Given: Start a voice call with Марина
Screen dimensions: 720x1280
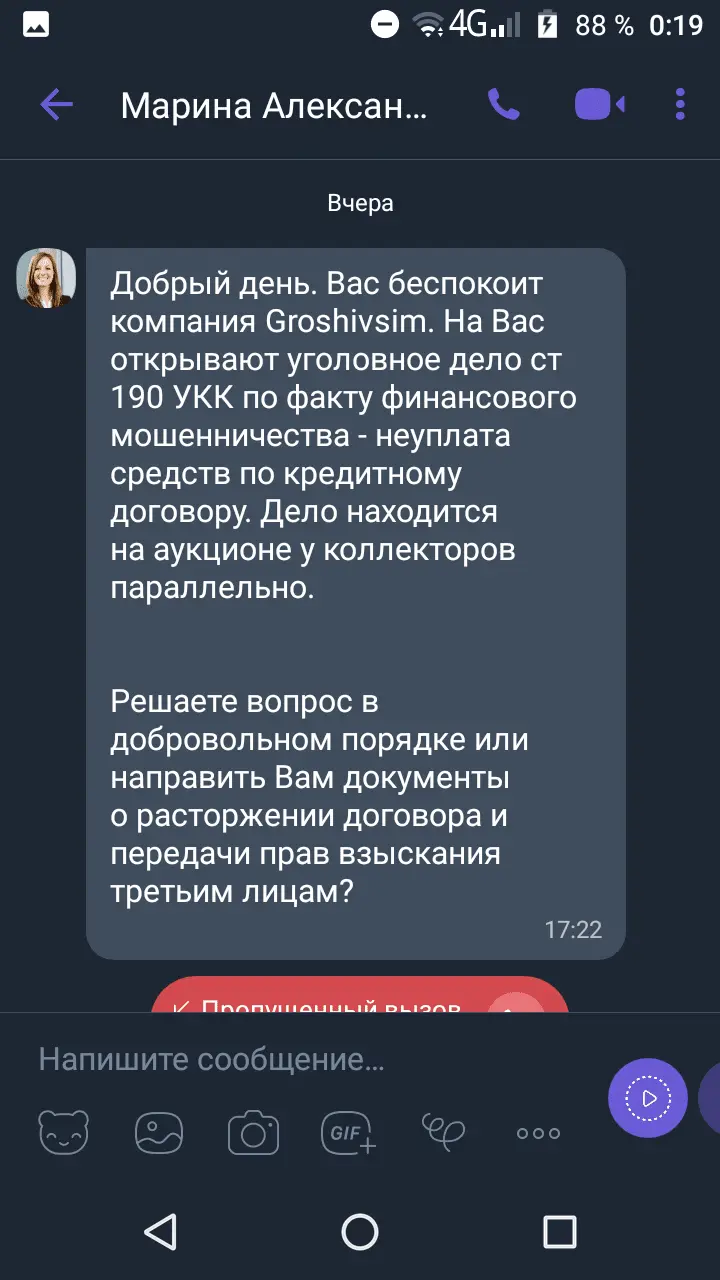Looking at the screenshot, I should pyautogui.click(x=503, y=104).
